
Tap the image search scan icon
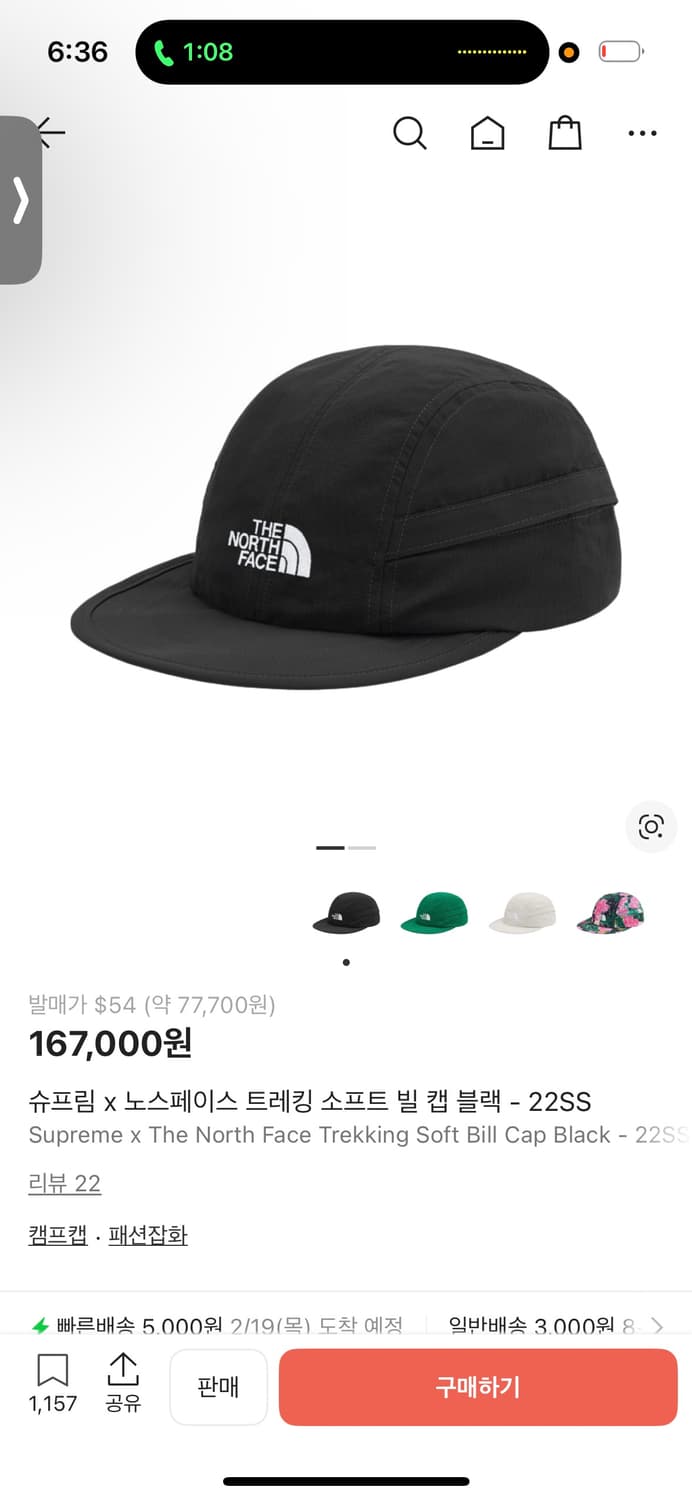coord(651,827)
